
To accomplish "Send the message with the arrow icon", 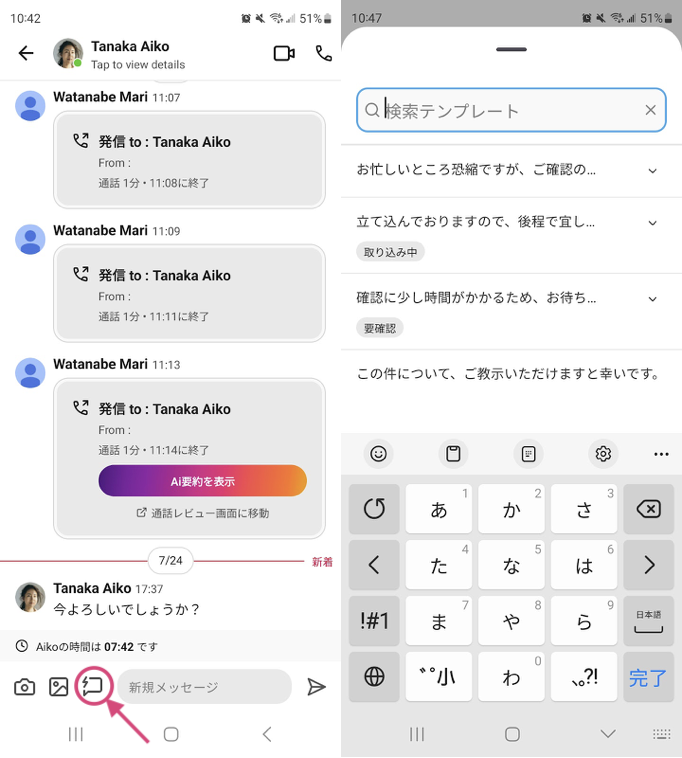I will click(316, 687).
